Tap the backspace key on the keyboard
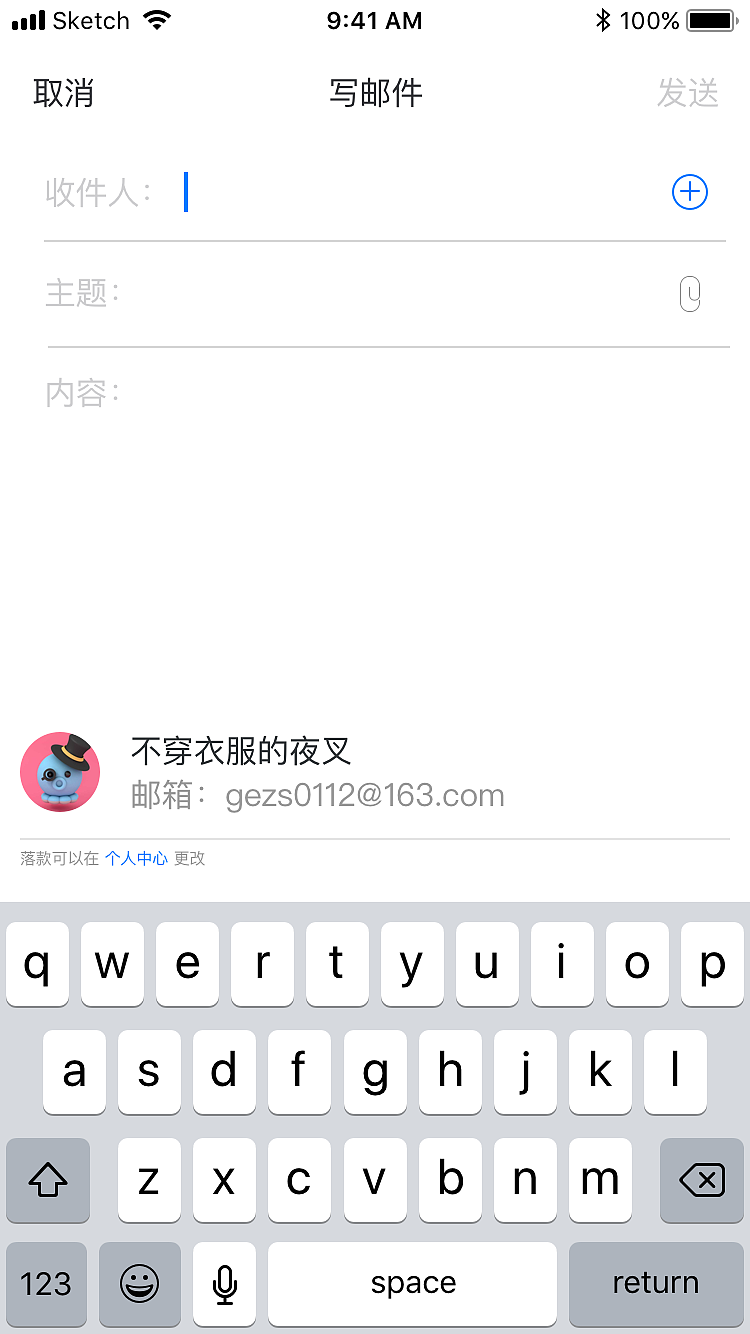Image resolution: width=750 pixels, height=1334 pixels. pos(700,1180)
